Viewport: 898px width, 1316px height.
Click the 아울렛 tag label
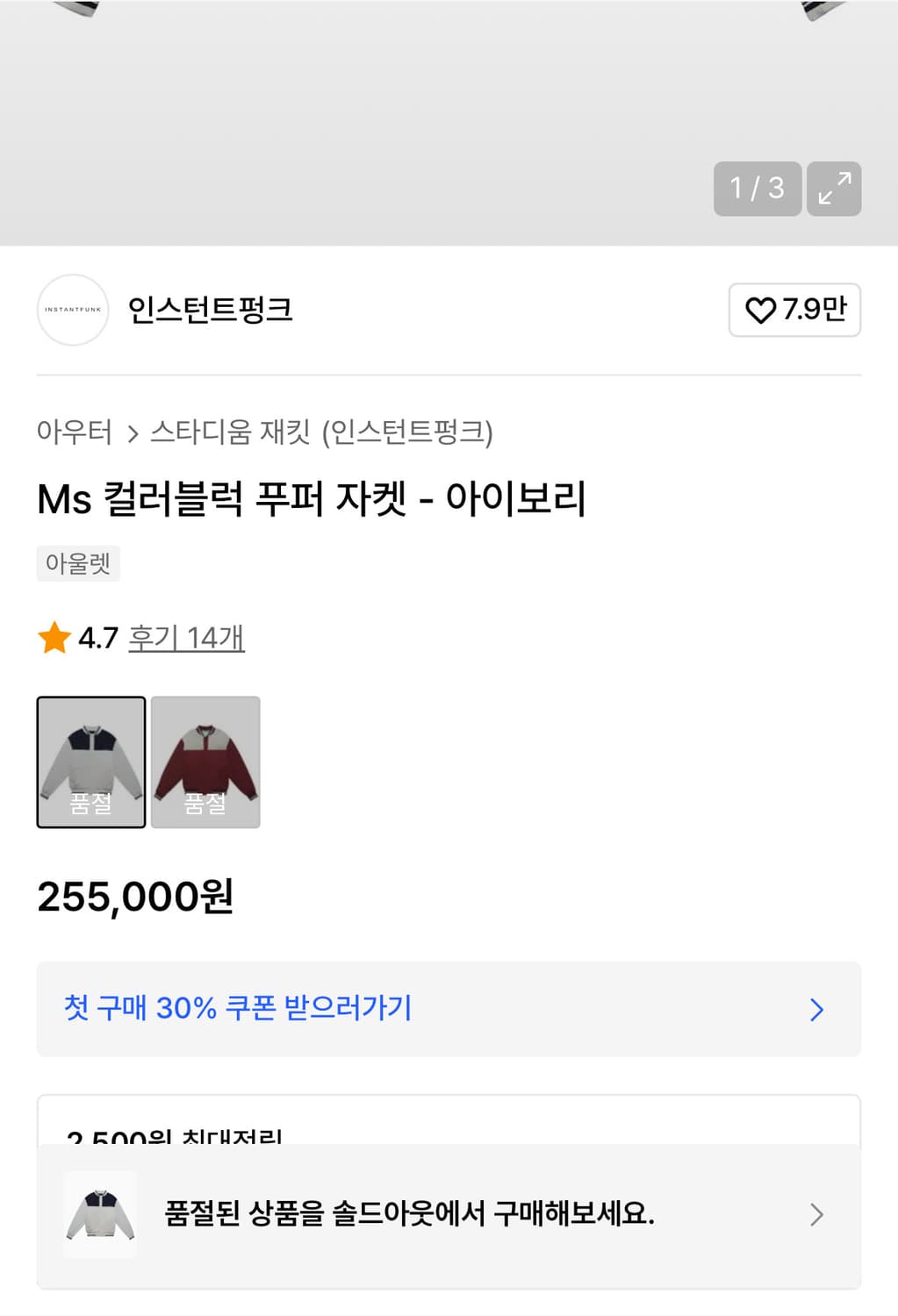click(x=78, y=564)
